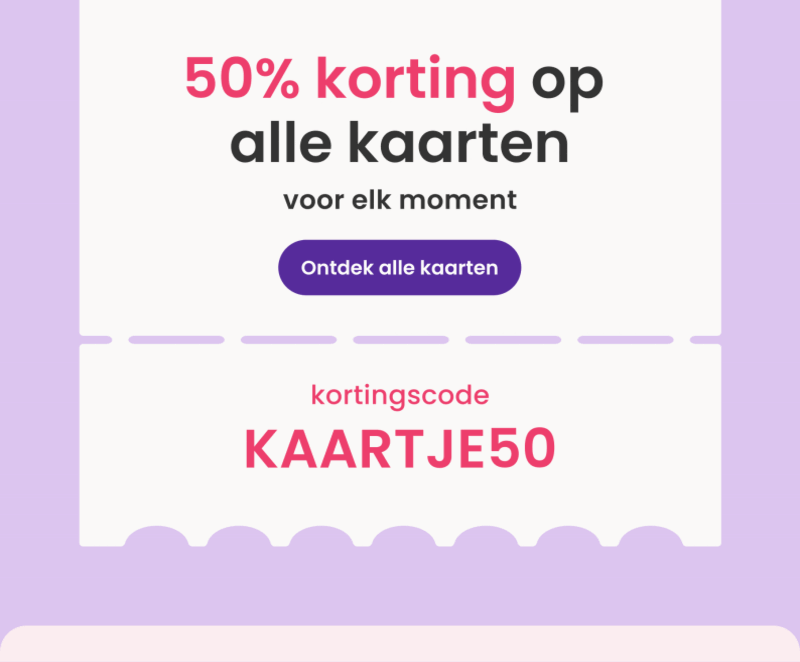
Task: Tap the Ontdek alle kaarten button
Action: 399,268
